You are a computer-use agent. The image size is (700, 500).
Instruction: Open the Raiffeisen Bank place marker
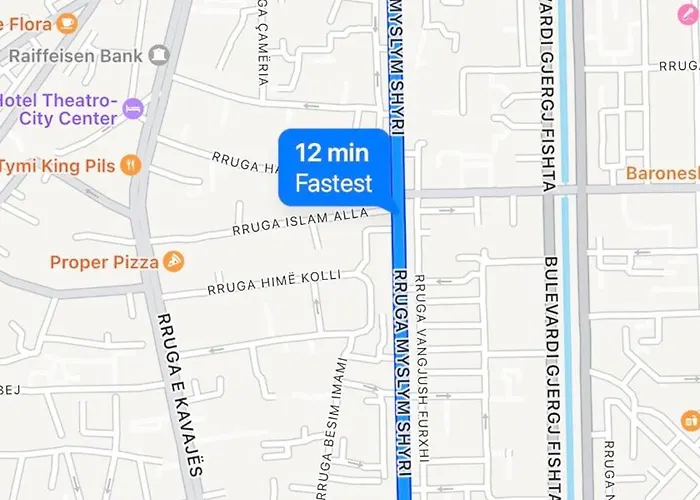coord(159,56)
